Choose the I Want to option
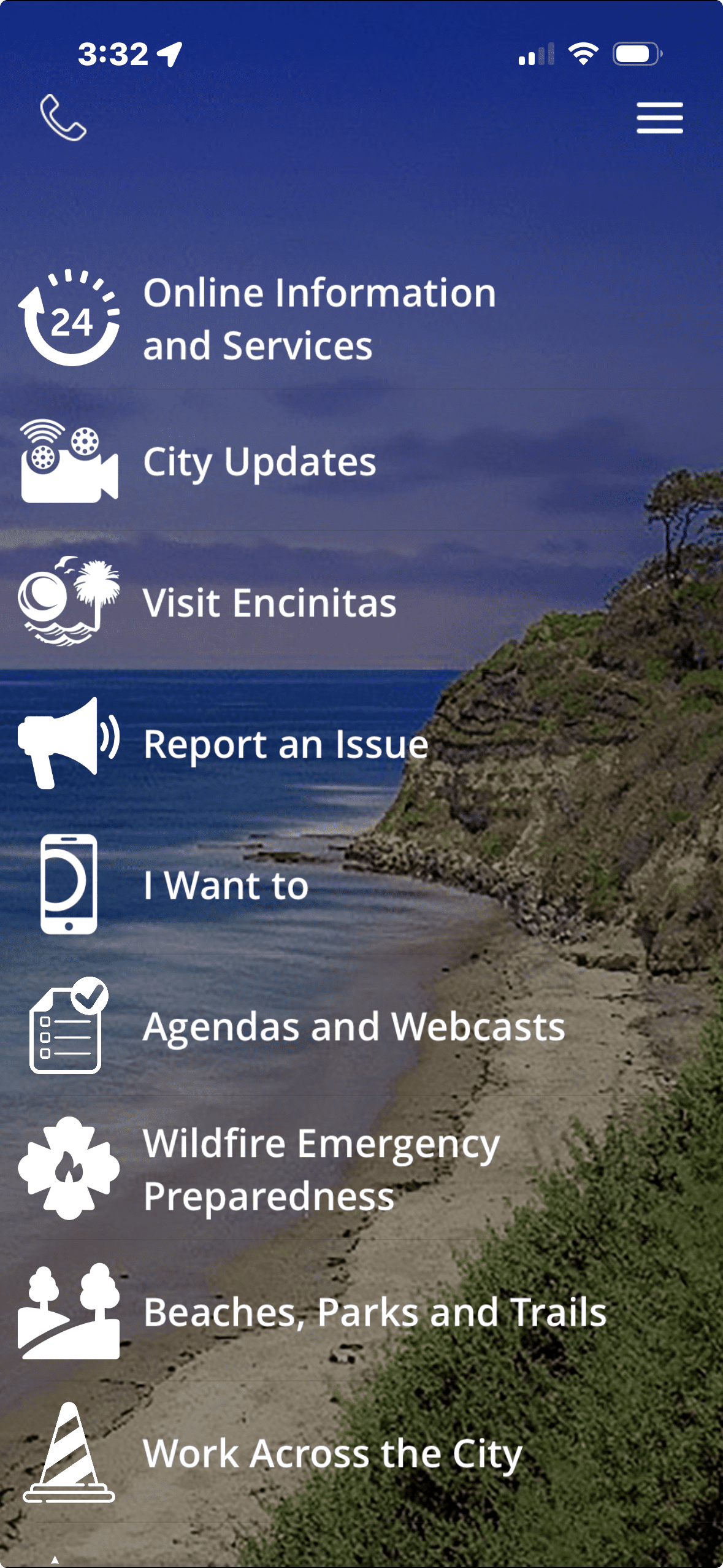This screenshot has height=1568, width=723. [x=226, y=885]
